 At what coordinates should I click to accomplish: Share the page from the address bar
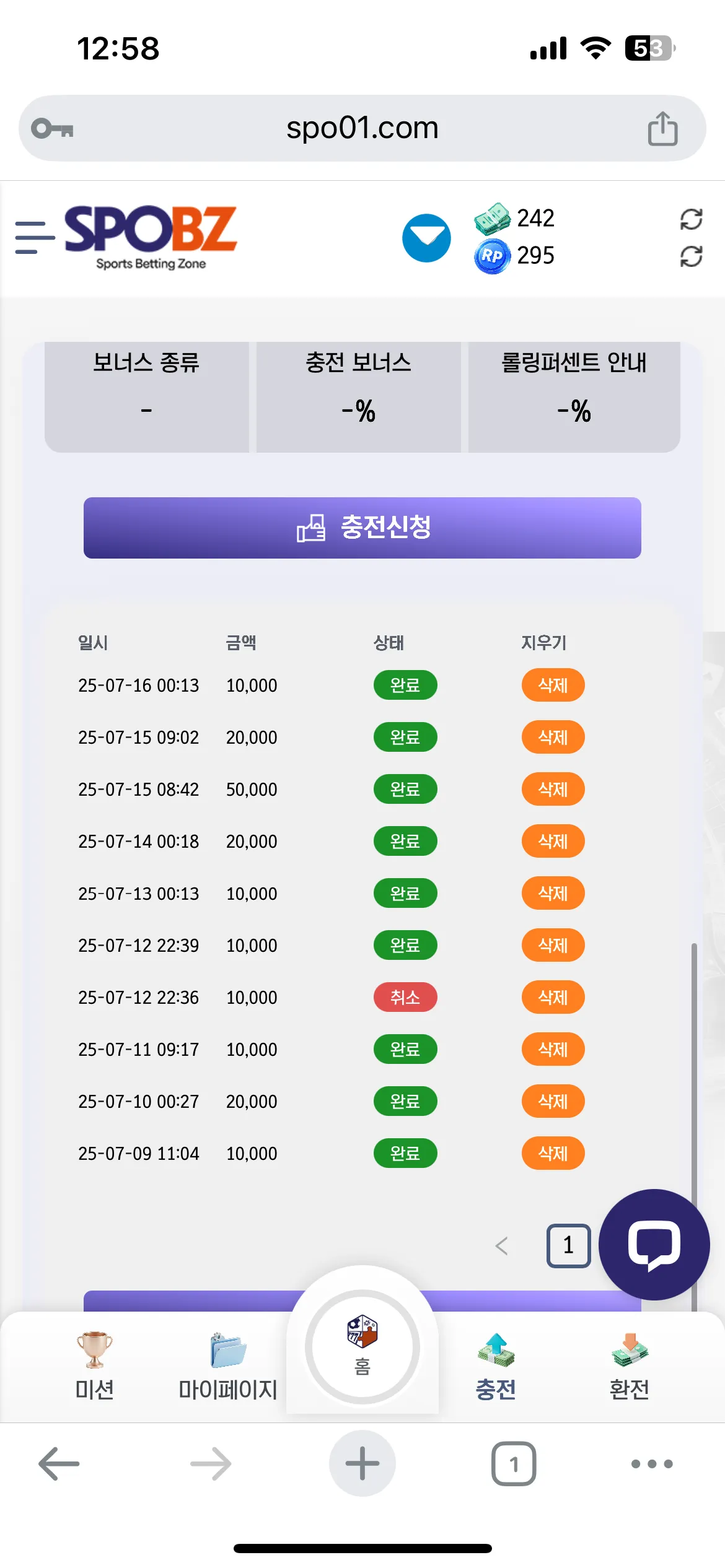pos(662,128)
